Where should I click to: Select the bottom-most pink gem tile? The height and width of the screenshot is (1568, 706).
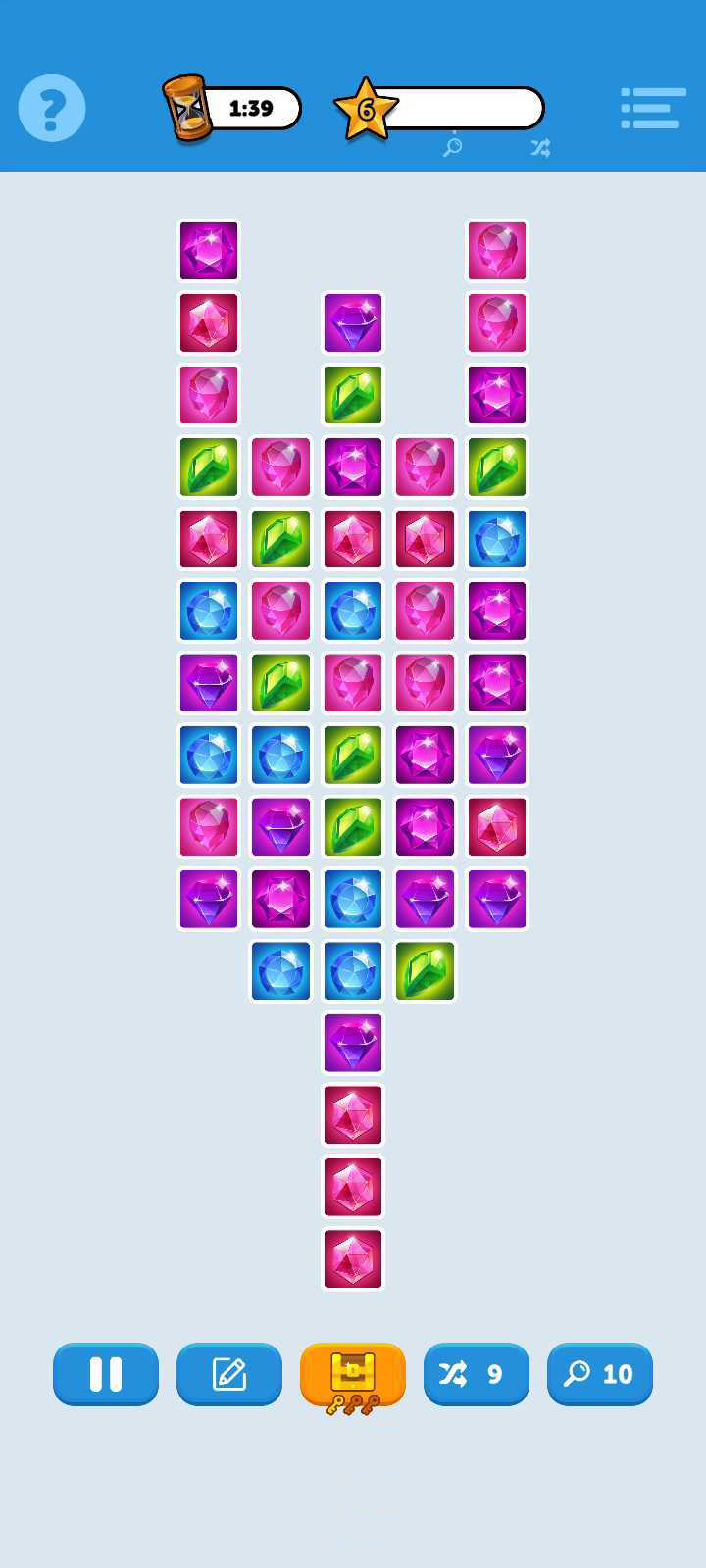(x=352, y=1258)
